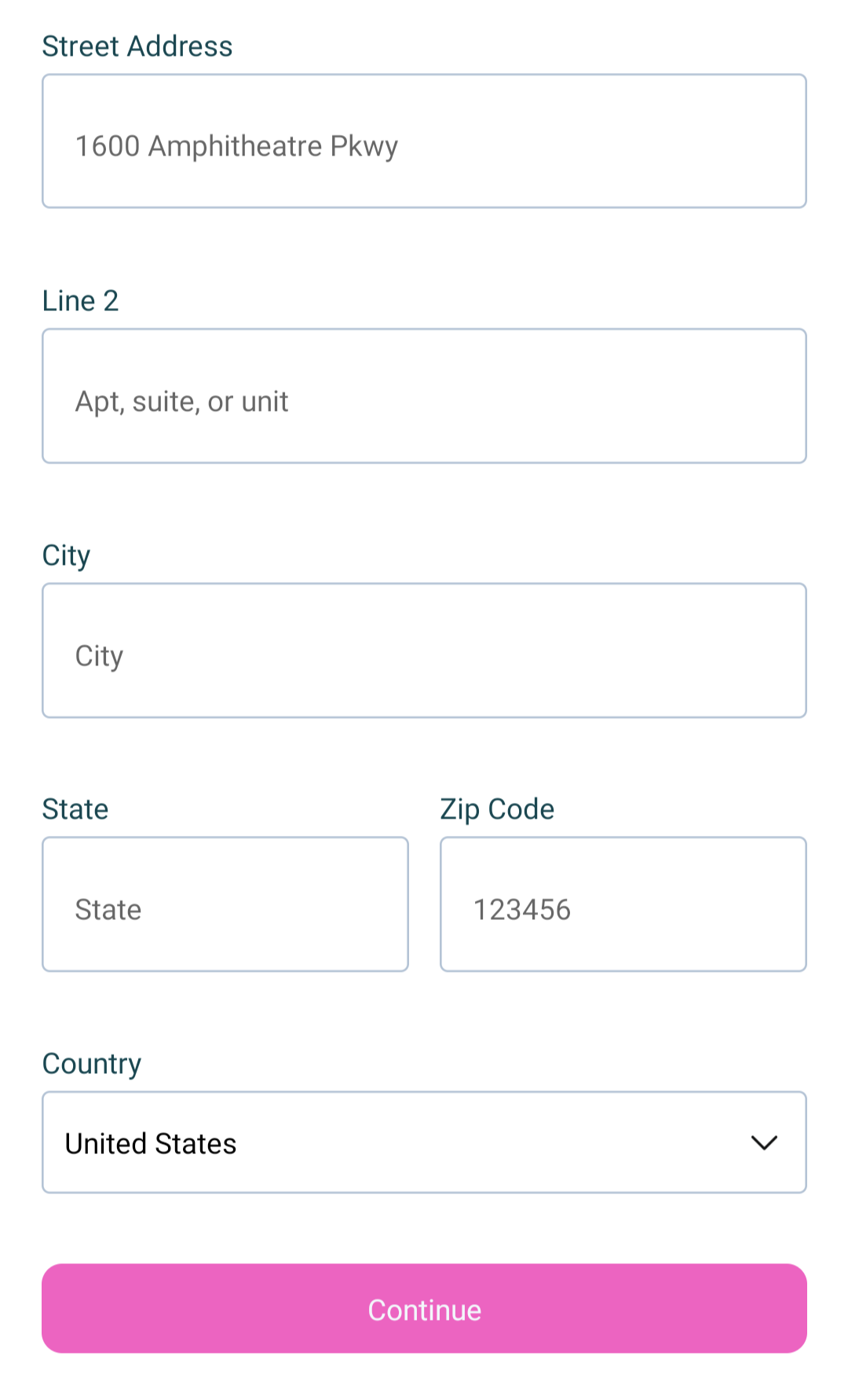This screenshot has height=1400, width=848.
Task: Select the Zip Code field showing 123456
Action: click(x=623, y=904)
